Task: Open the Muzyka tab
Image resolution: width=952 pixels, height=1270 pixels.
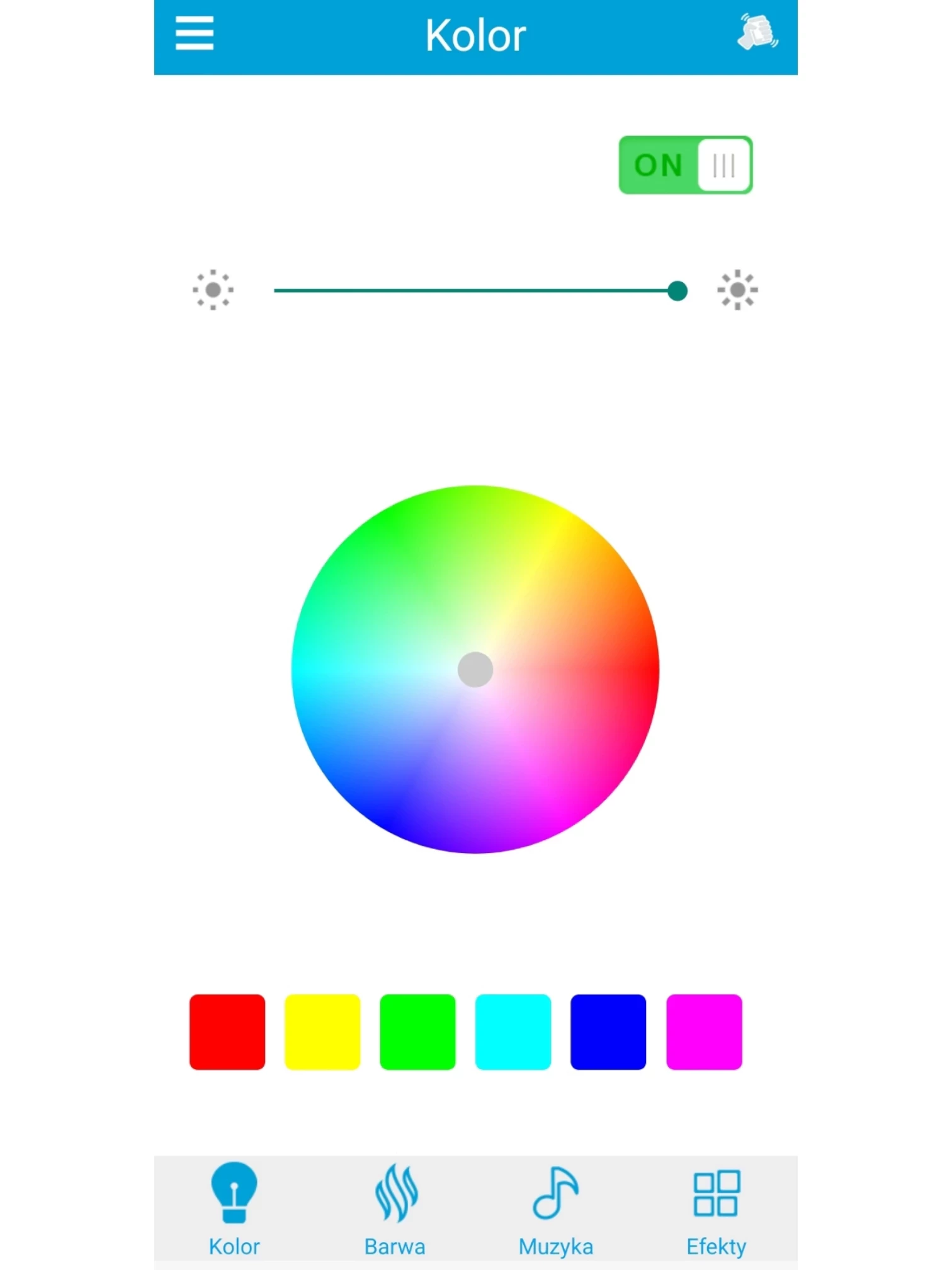Action: point(556,1210)
